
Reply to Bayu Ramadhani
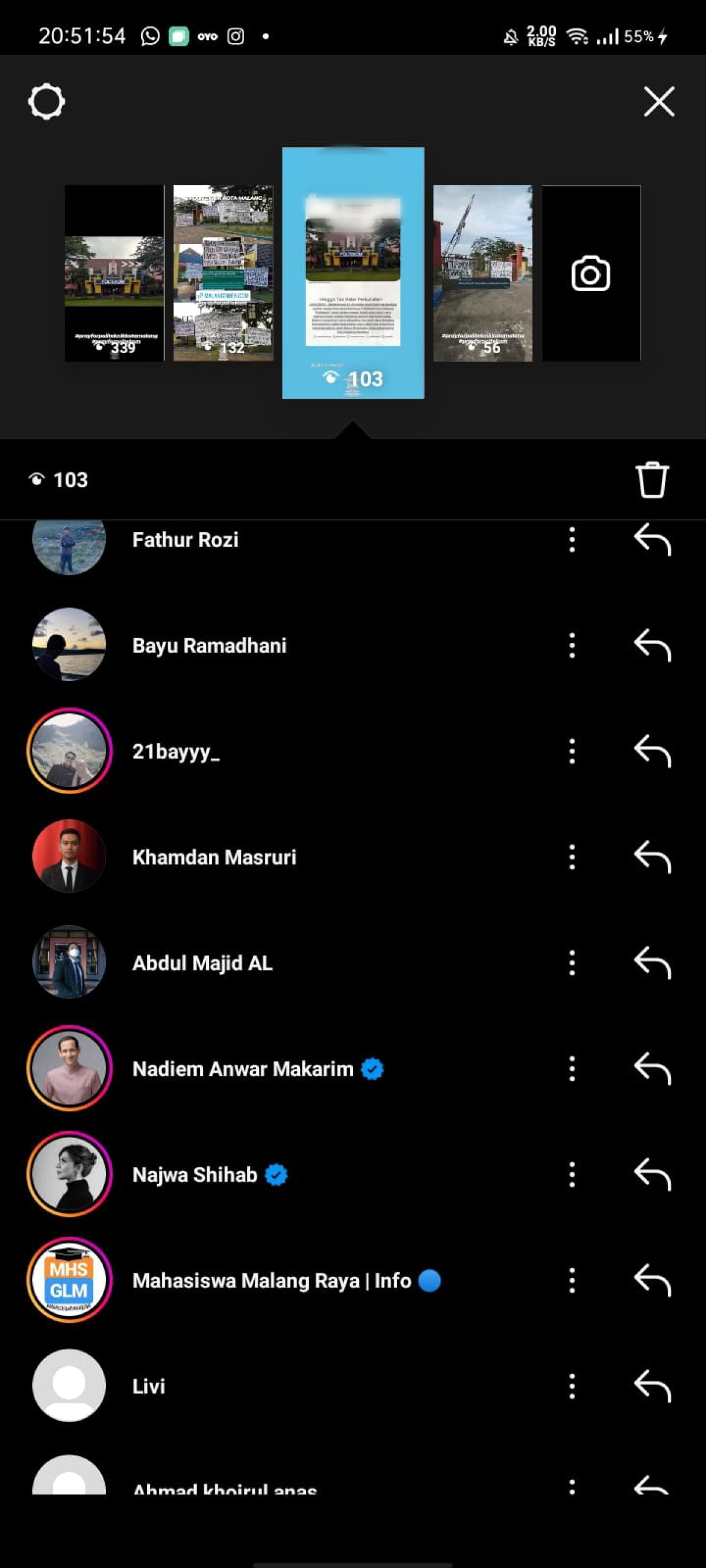click(652, 645)
